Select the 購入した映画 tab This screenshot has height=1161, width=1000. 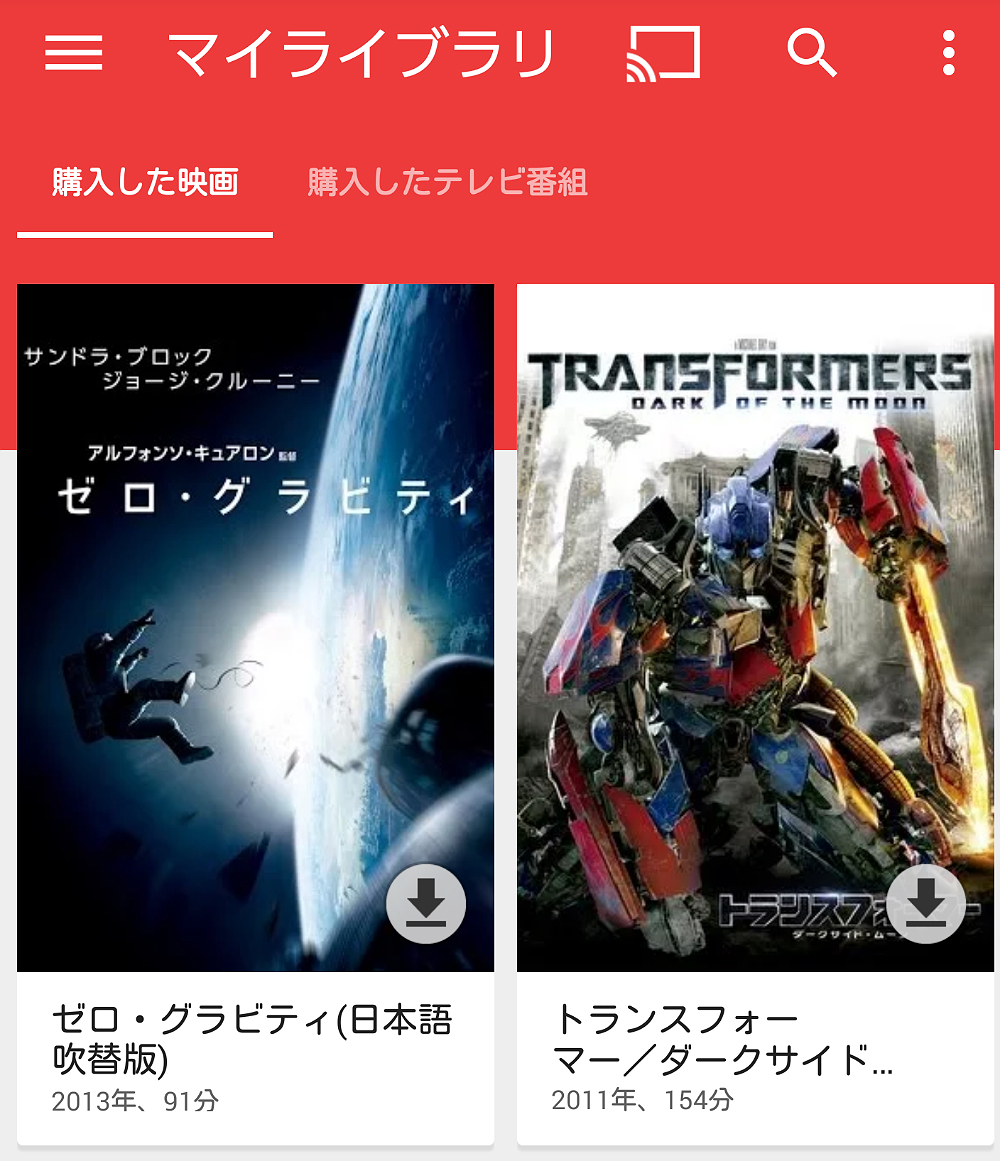point(146,184)
